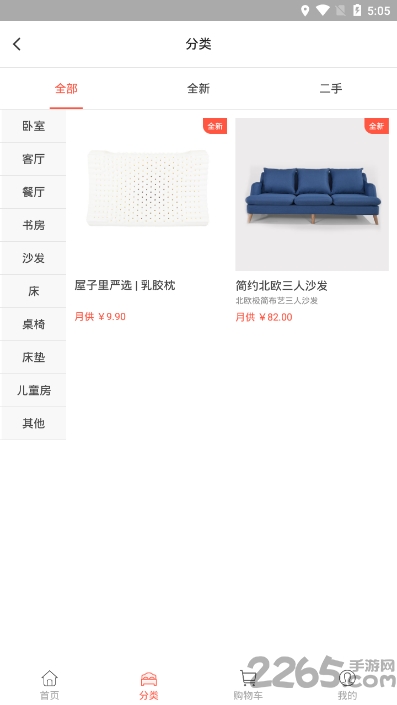Open the 简约北欧三人沙发 product card

[312, 220]
